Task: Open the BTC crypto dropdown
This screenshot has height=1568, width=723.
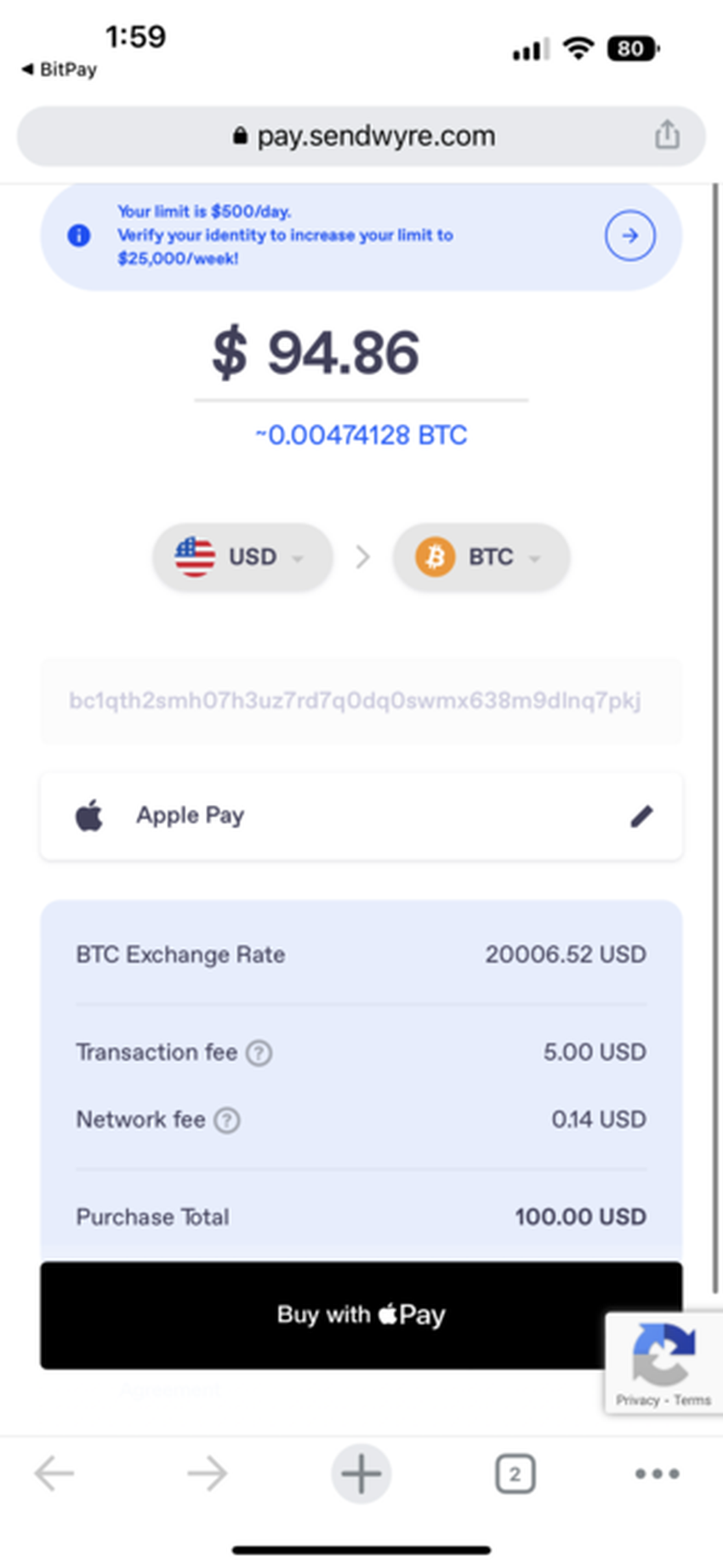Action: point(481,557)
